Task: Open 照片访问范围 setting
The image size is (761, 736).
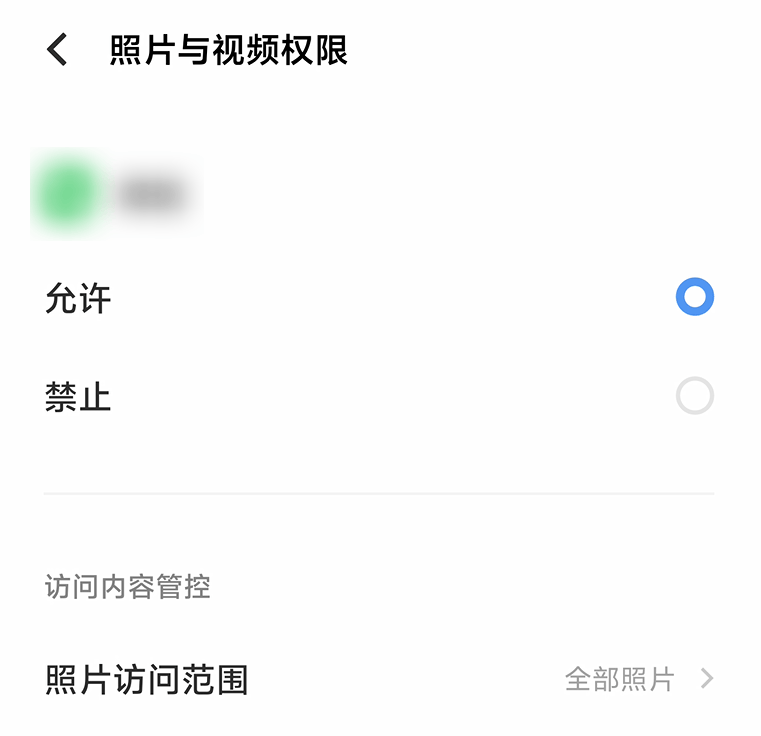Action: [380, 680]
